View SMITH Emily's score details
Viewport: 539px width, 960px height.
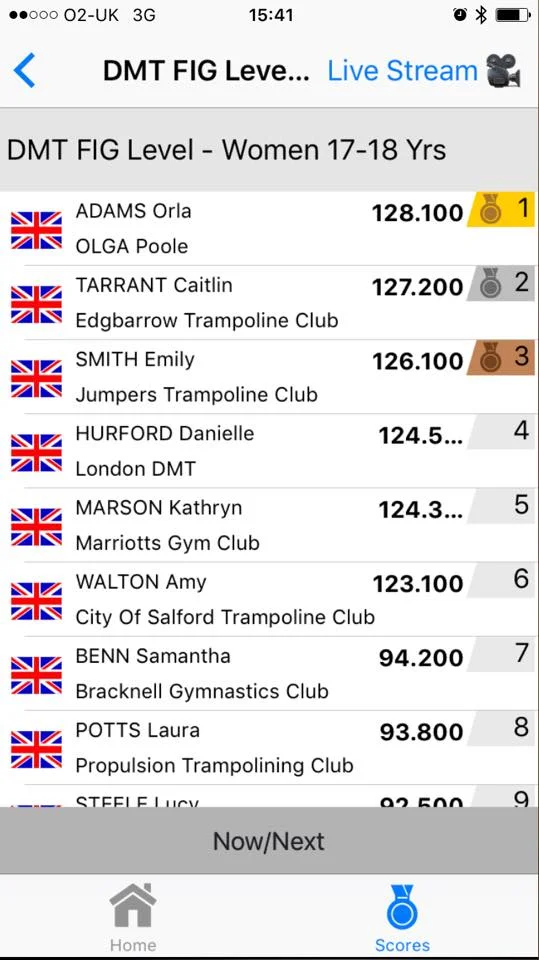(x=270, y=377)
